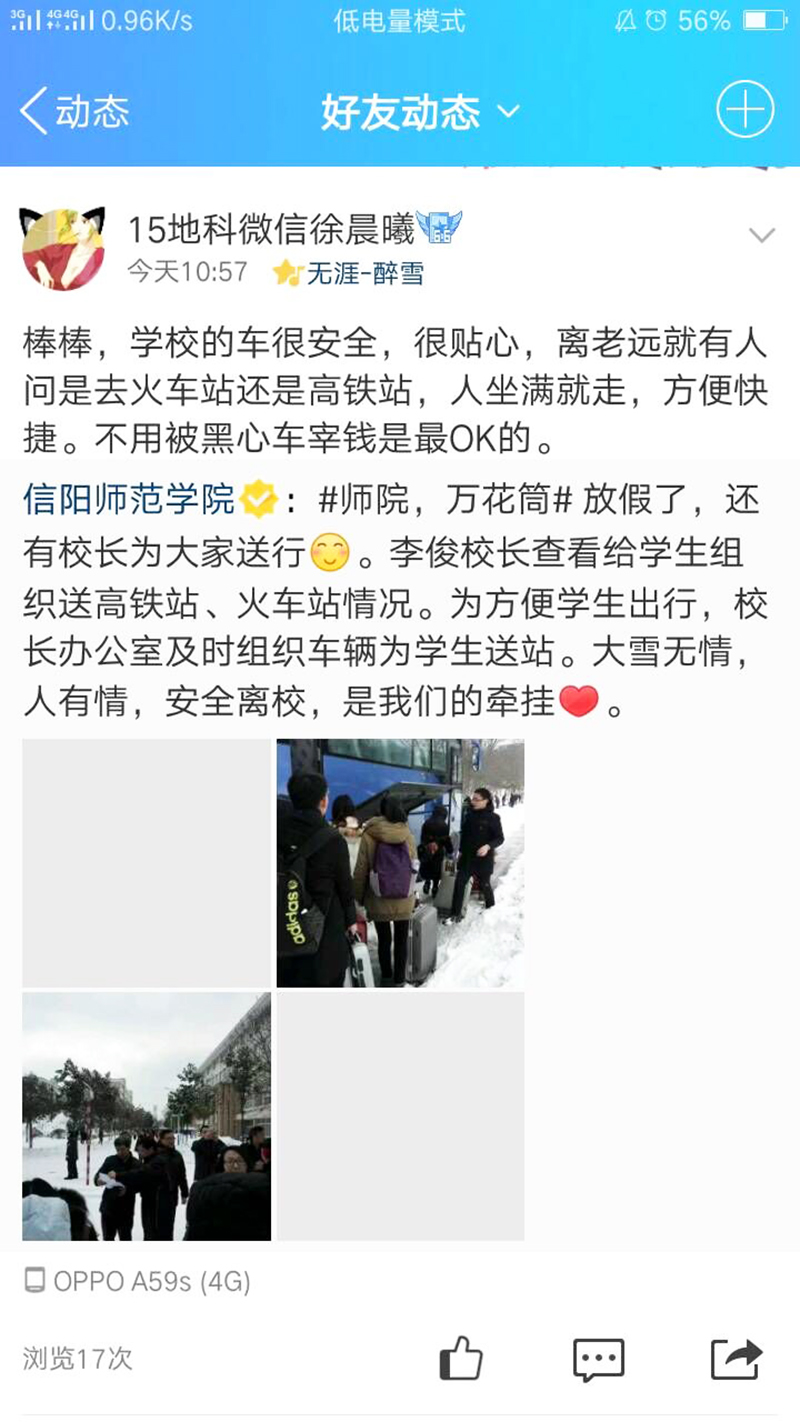Open the empty first photo tile
Viewport: 800px width, 1422px height.
point(146,863)
